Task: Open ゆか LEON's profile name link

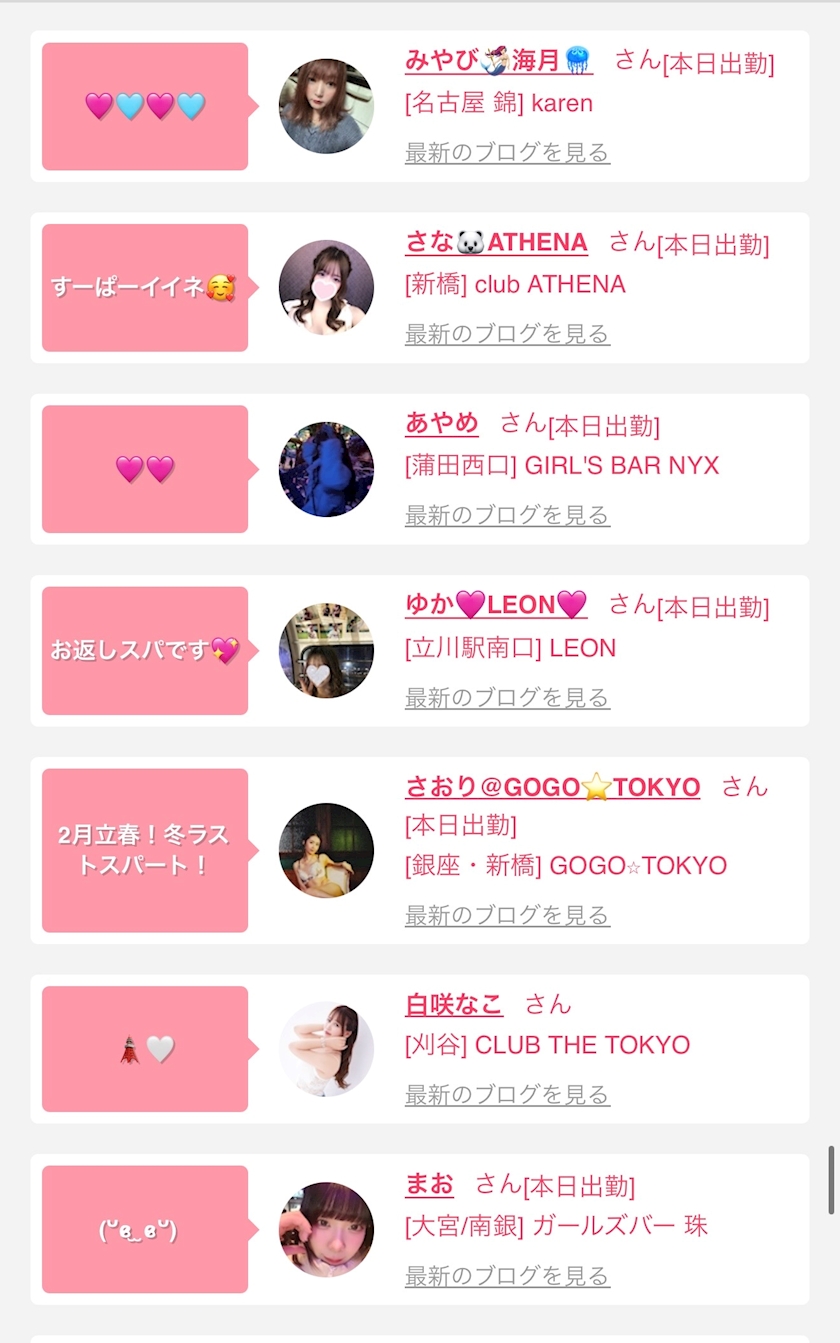Action: tap(496, 605)
